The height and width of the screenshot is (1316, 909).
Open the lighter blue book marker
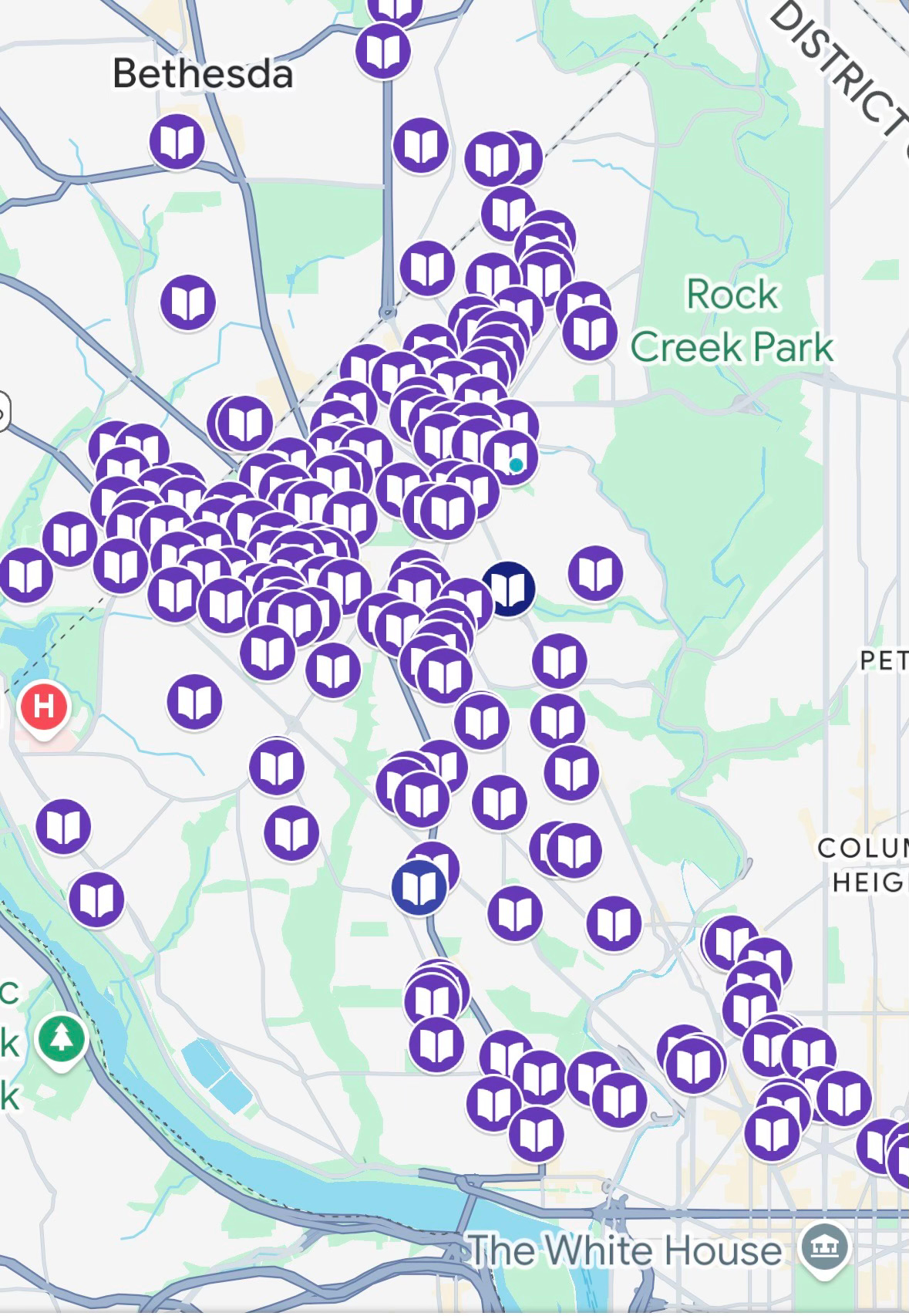click(x=419, y=887)
